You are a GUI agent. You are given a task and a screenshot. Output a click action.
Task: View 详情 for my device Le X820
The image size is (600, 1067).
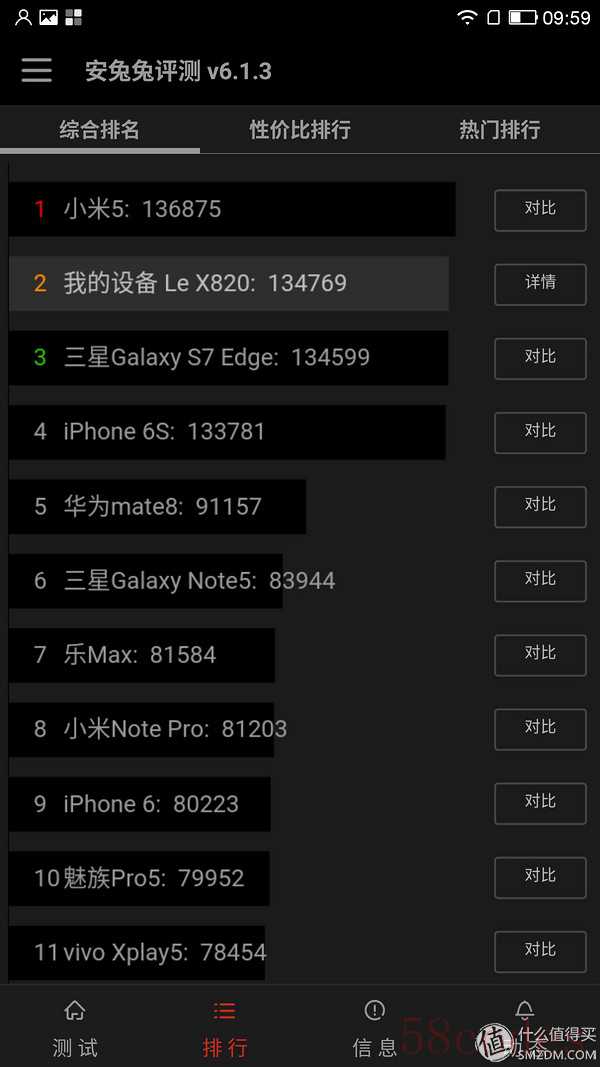pos(540,284)
